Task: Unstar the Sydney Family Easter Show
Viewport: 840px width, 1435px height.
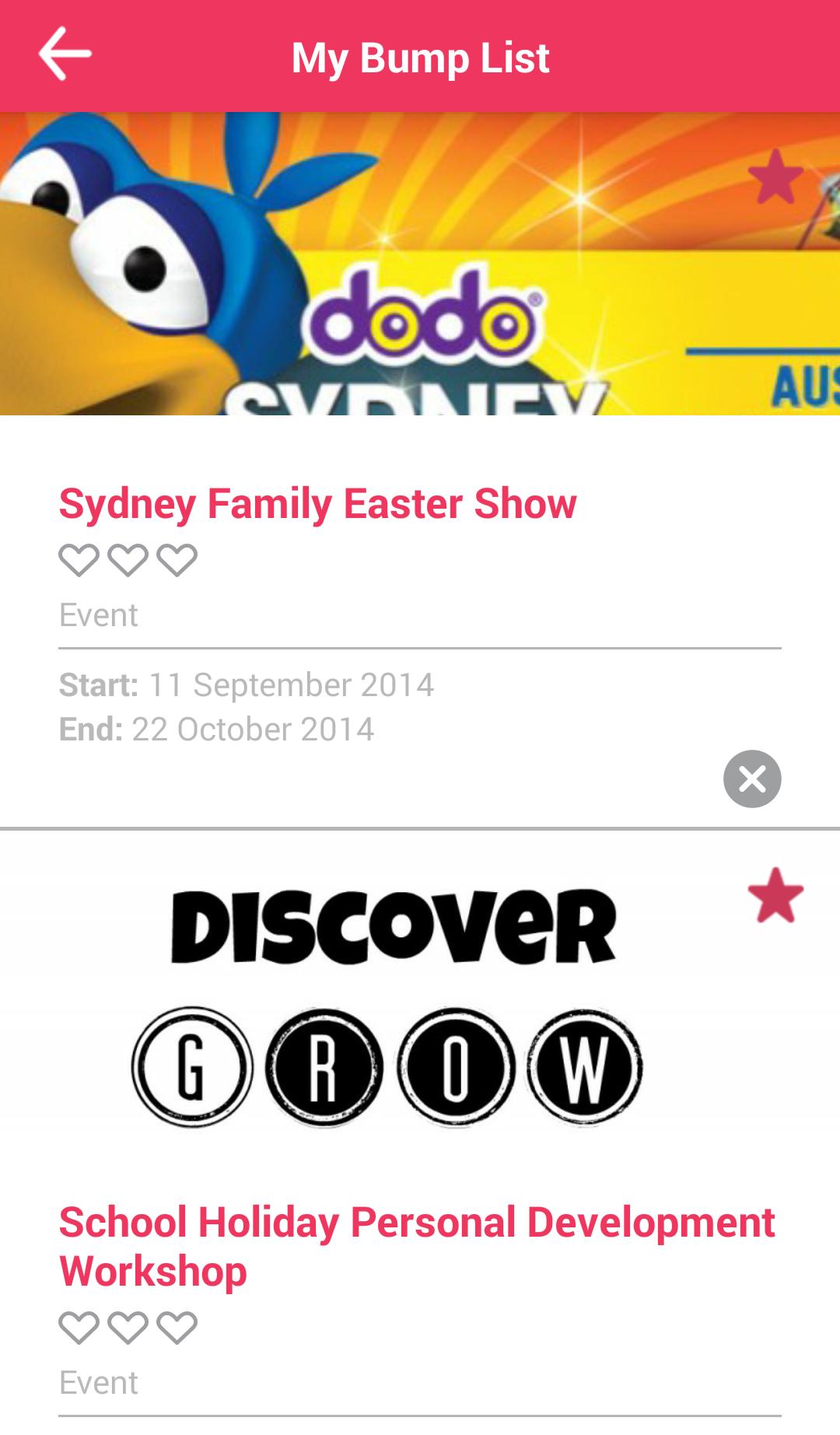Action: pos(775,177)
